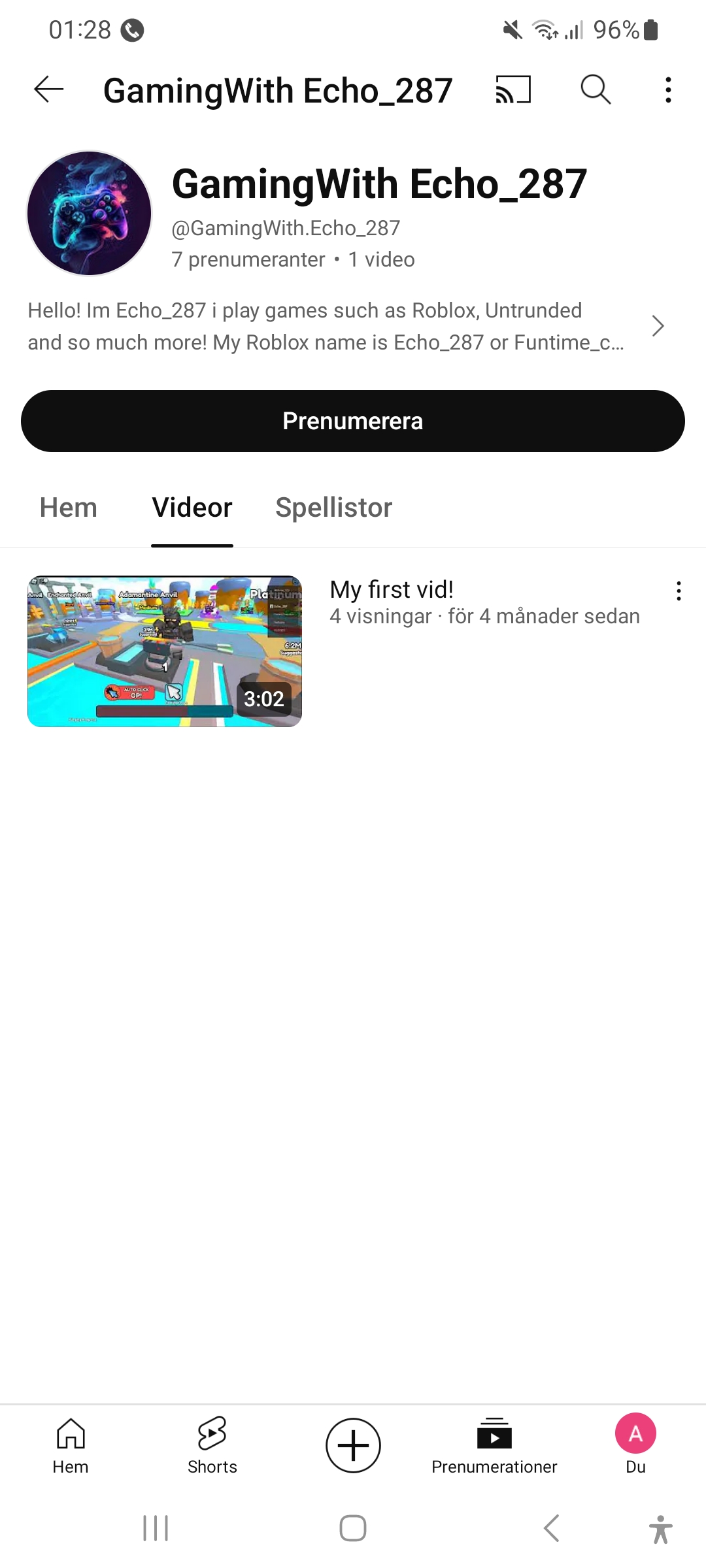Viewport: 706px width, 1568px height.
Task: Switch to the Spellistor tab
Action: (333, 508)
